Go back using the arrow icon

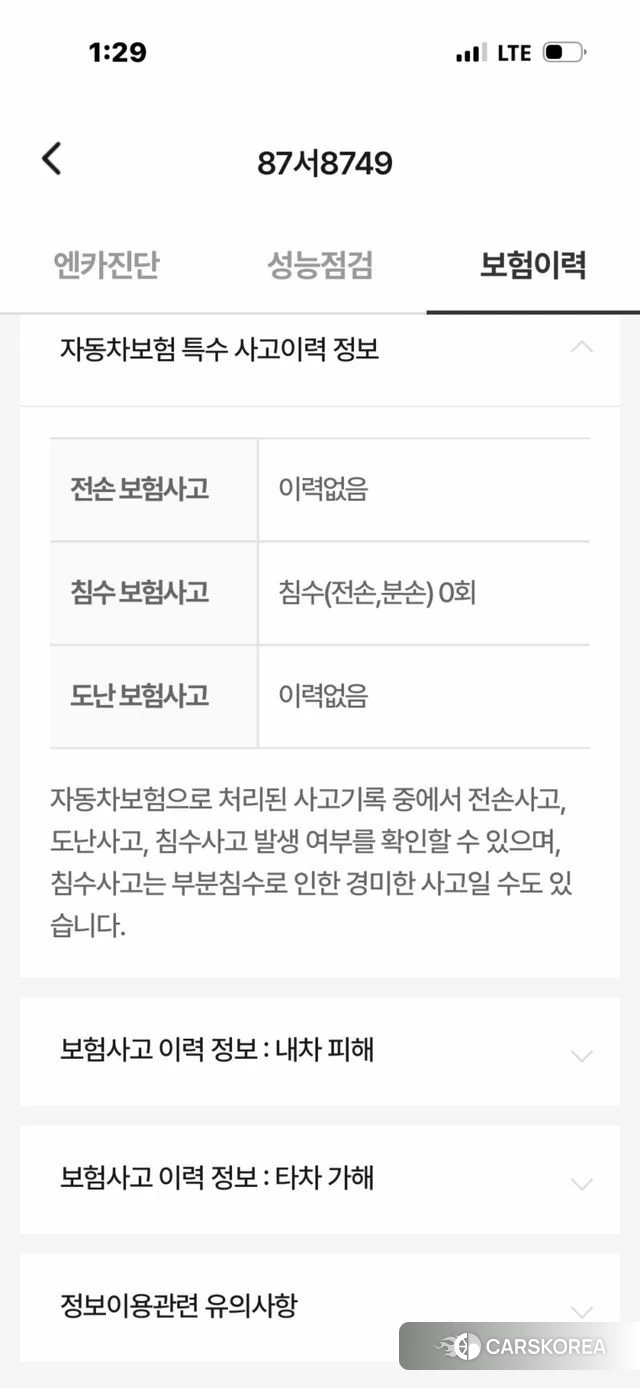click(52, 159)
